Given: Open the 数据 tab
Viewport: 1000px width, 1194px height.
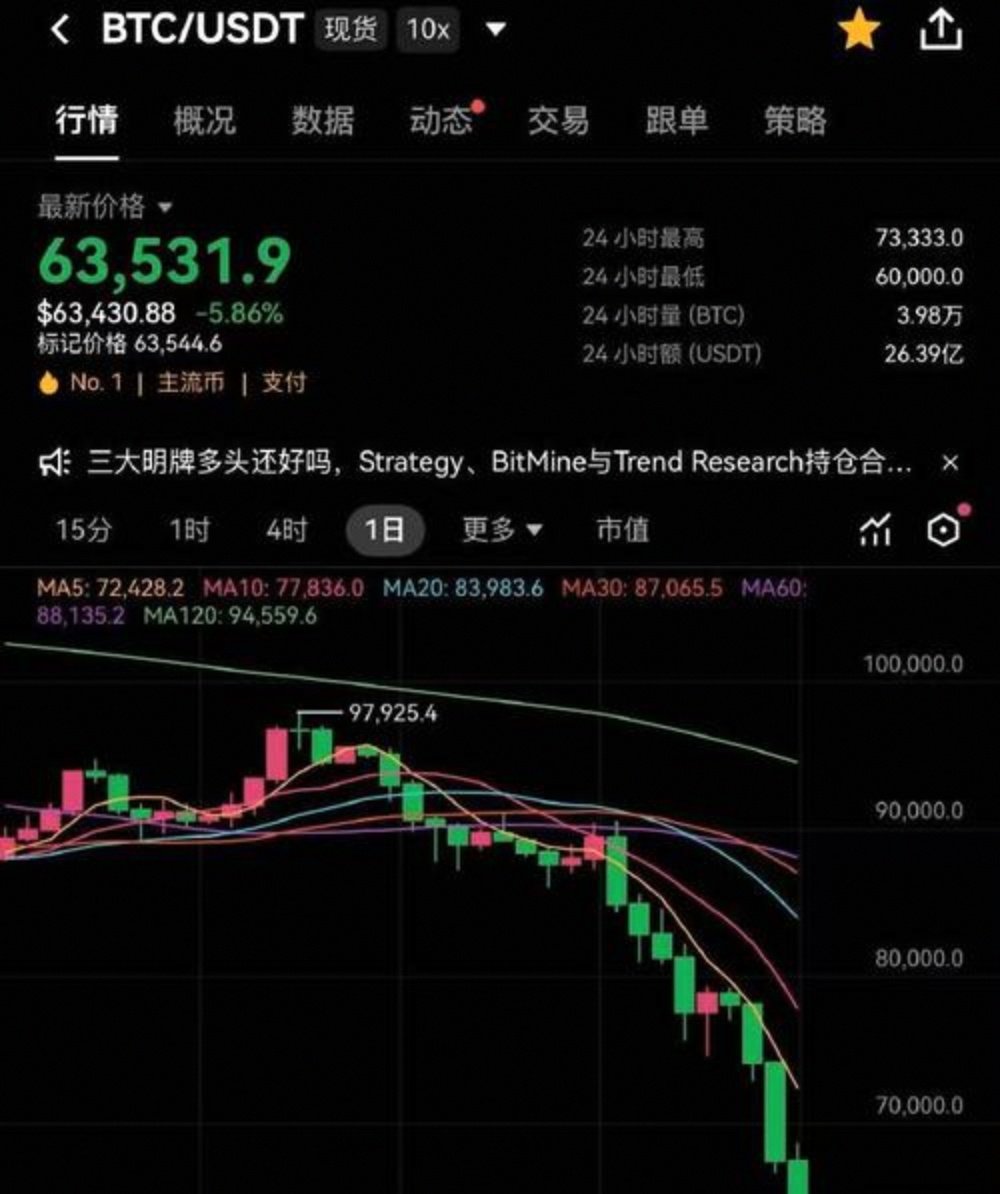Looking at the screenshot, I should [x=324, y=121].
